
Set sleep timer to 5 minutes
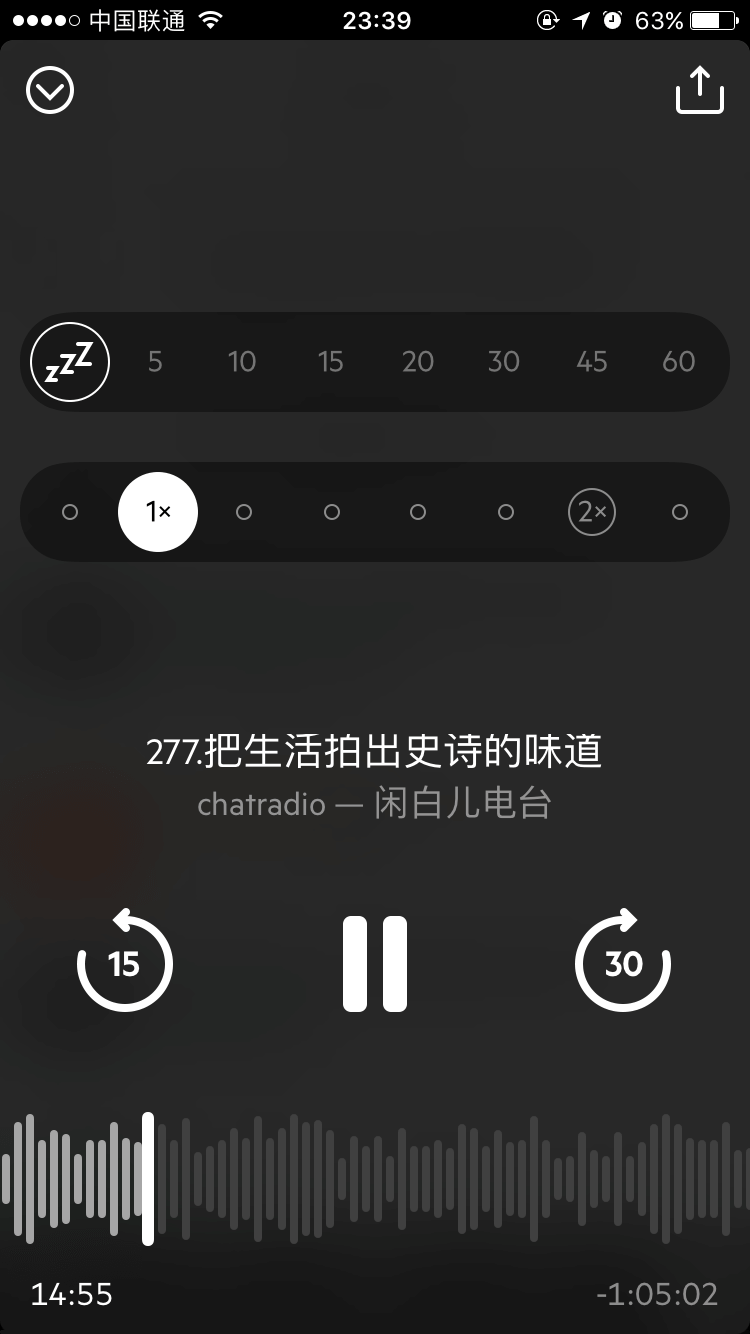point(155,362)
